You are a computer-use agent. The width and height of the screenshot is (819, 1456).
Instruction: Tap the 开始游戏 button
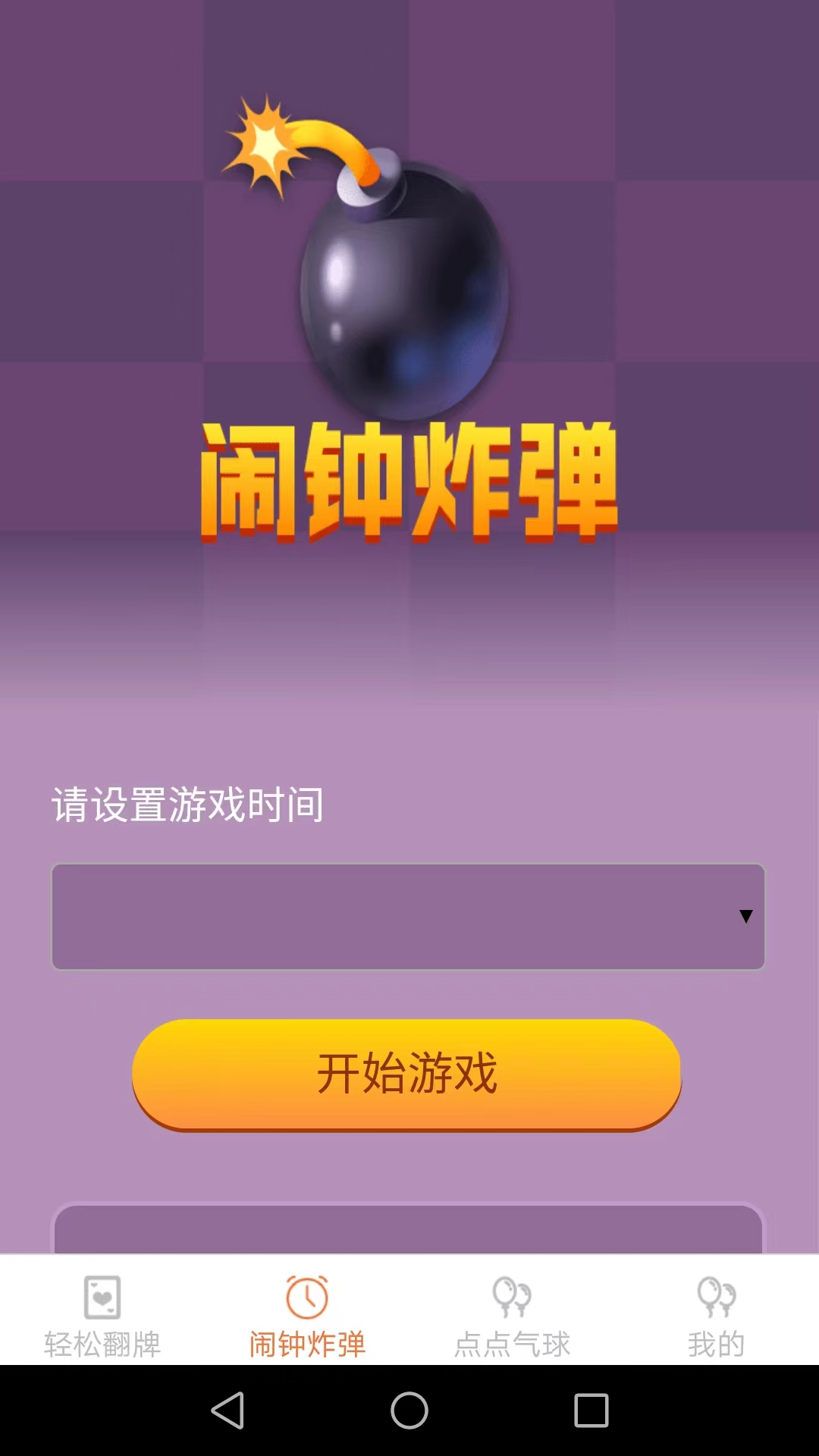407,1075
